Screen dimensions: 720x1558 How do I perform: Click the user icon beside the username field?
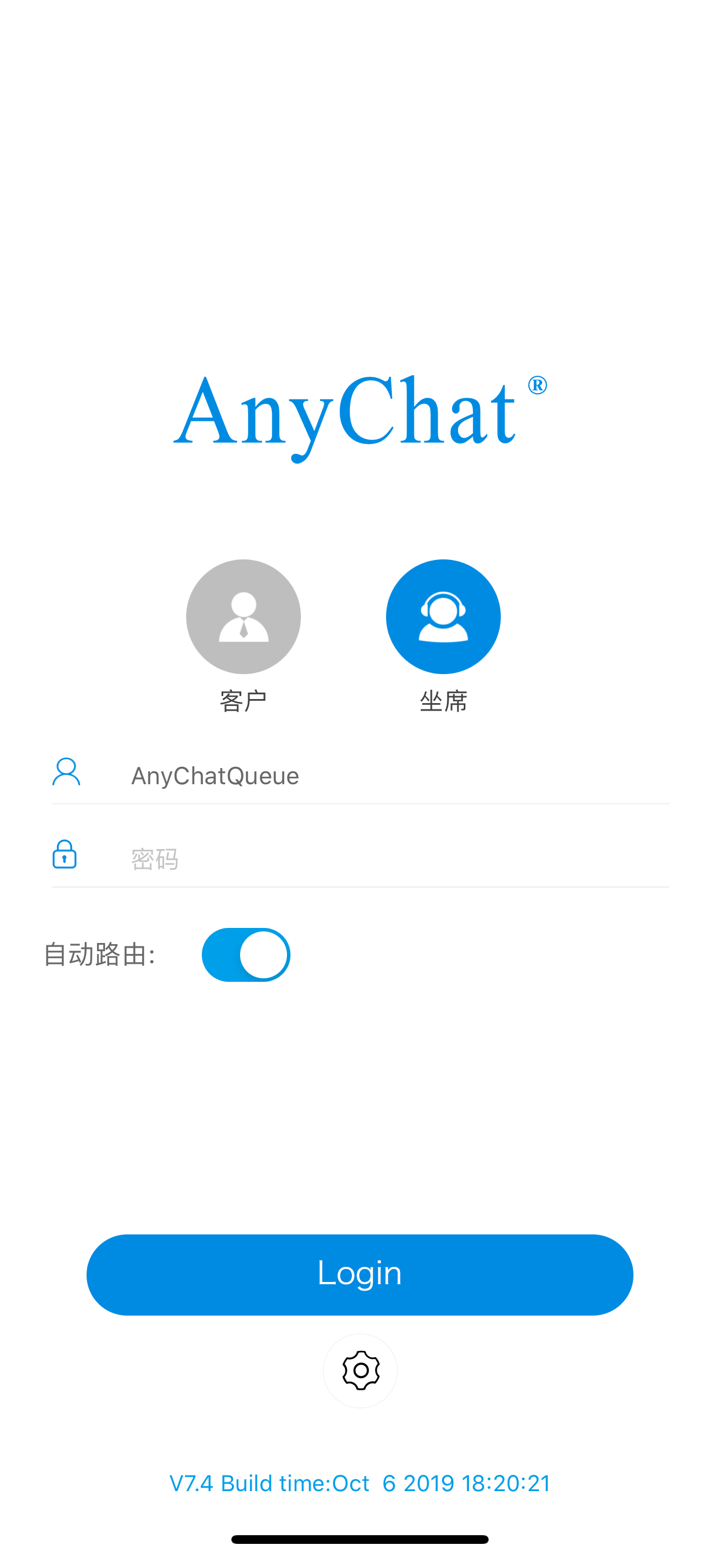(x=66, y=771)
